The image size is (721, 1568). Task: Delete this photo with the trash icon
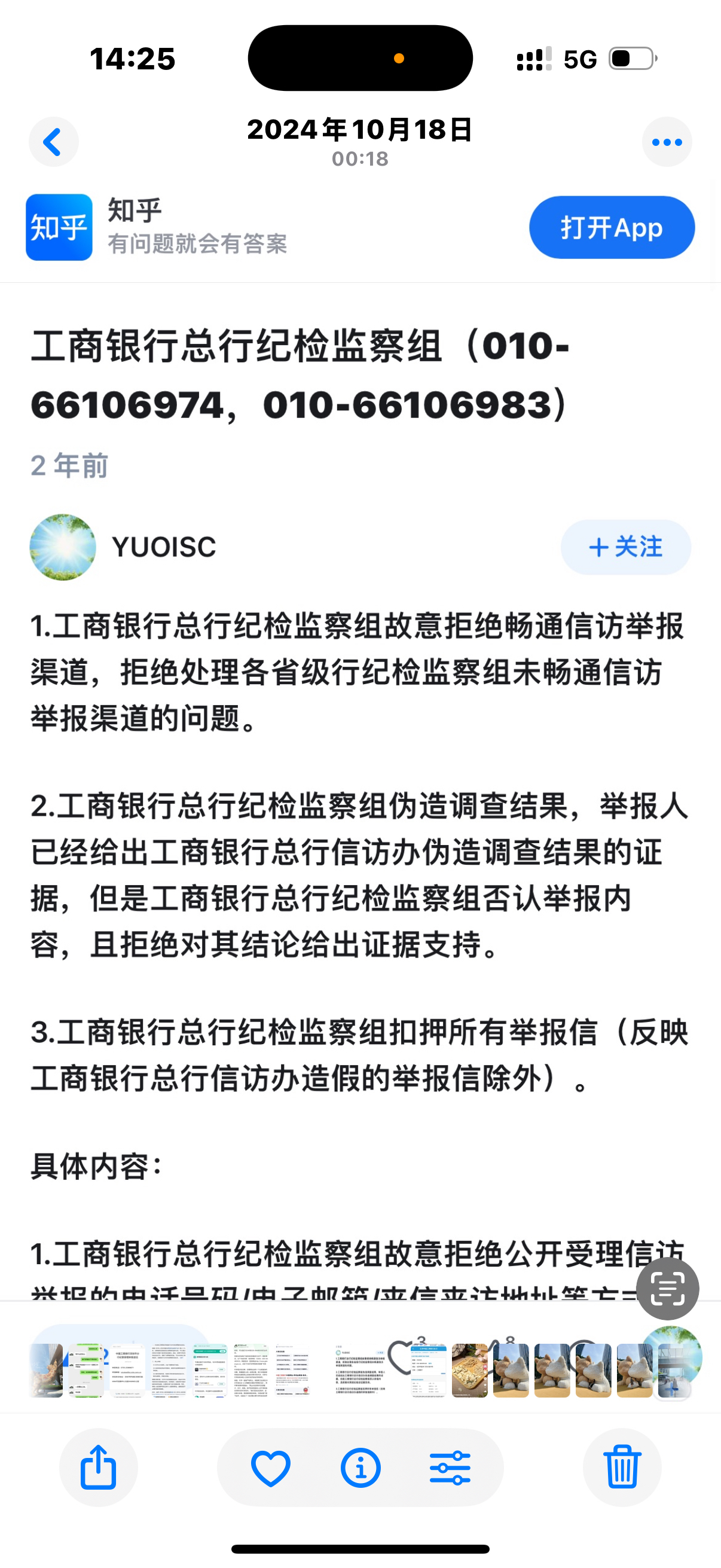[622, 1468]
